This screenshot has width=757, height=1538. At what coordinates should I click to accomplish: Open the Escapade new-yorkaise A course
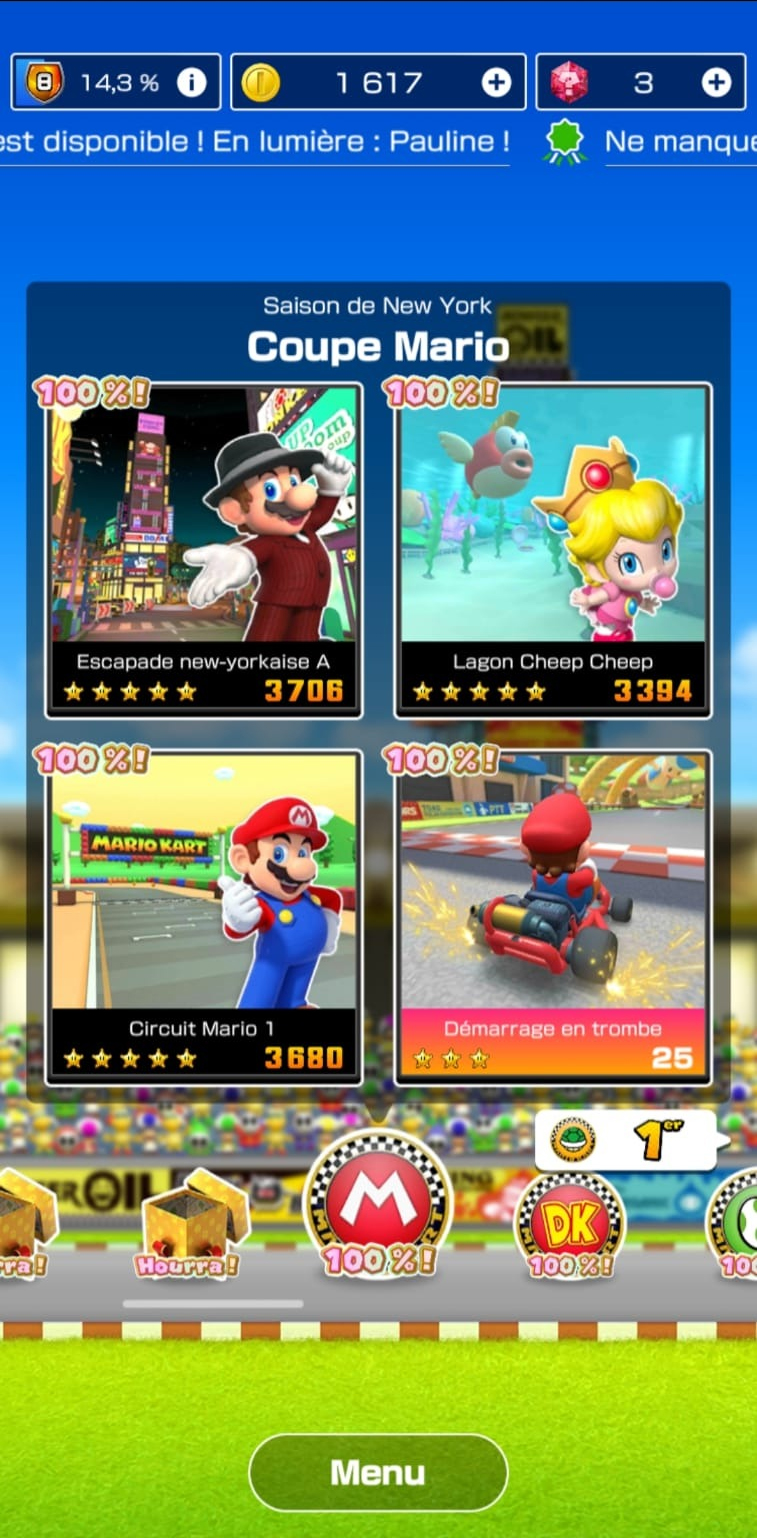[204, 550]
